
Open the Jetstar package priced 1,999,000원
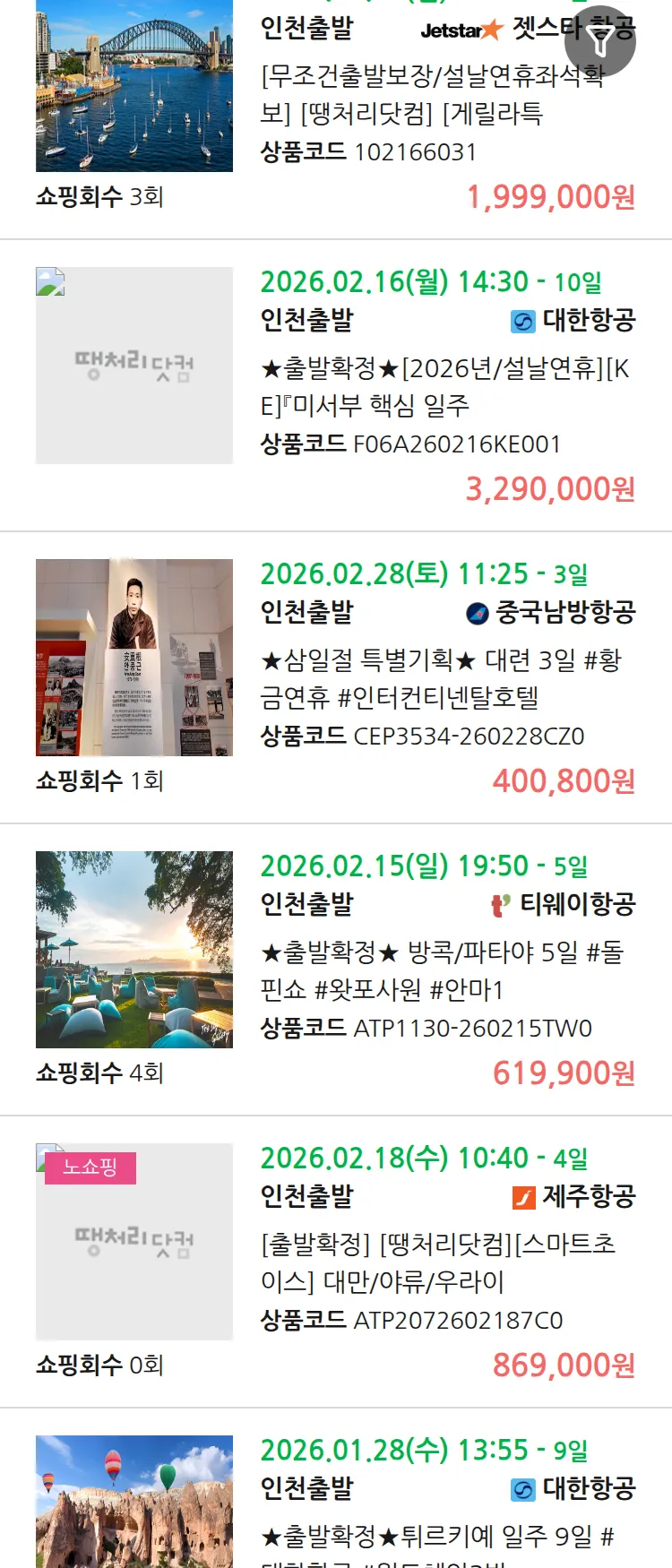coord(430,95)
